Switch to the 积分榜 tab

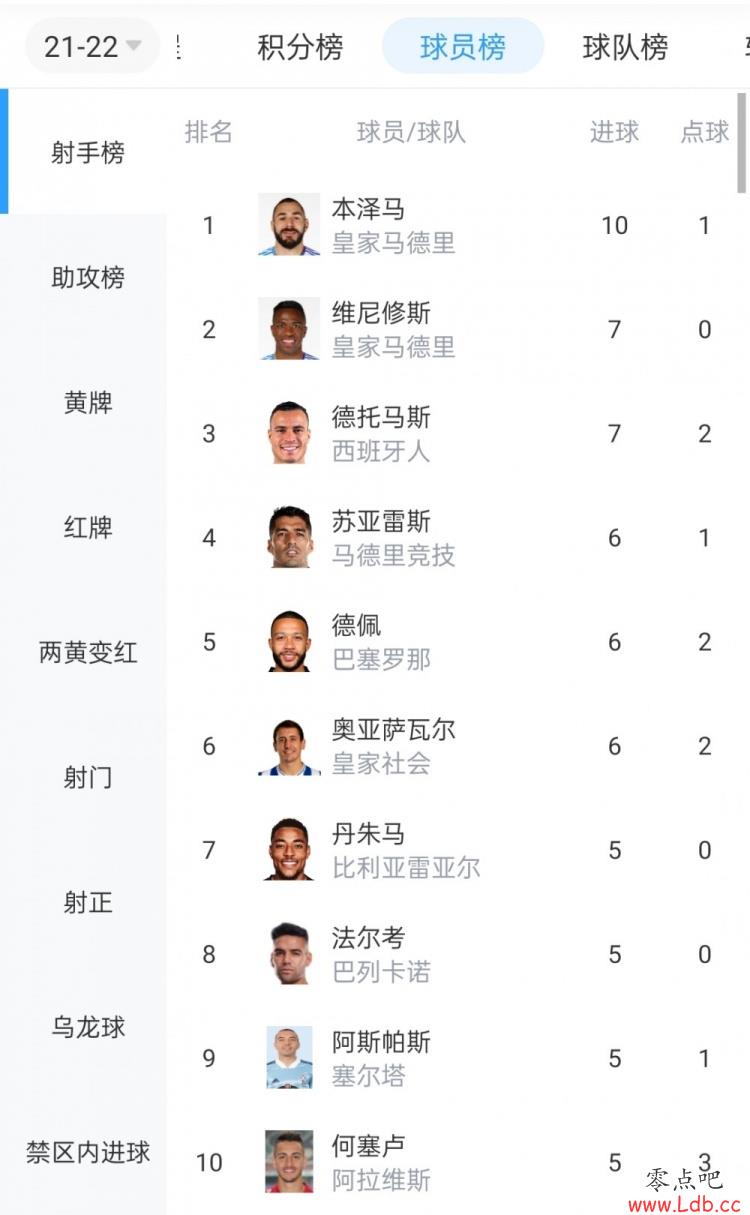click(x=300, y=47)
